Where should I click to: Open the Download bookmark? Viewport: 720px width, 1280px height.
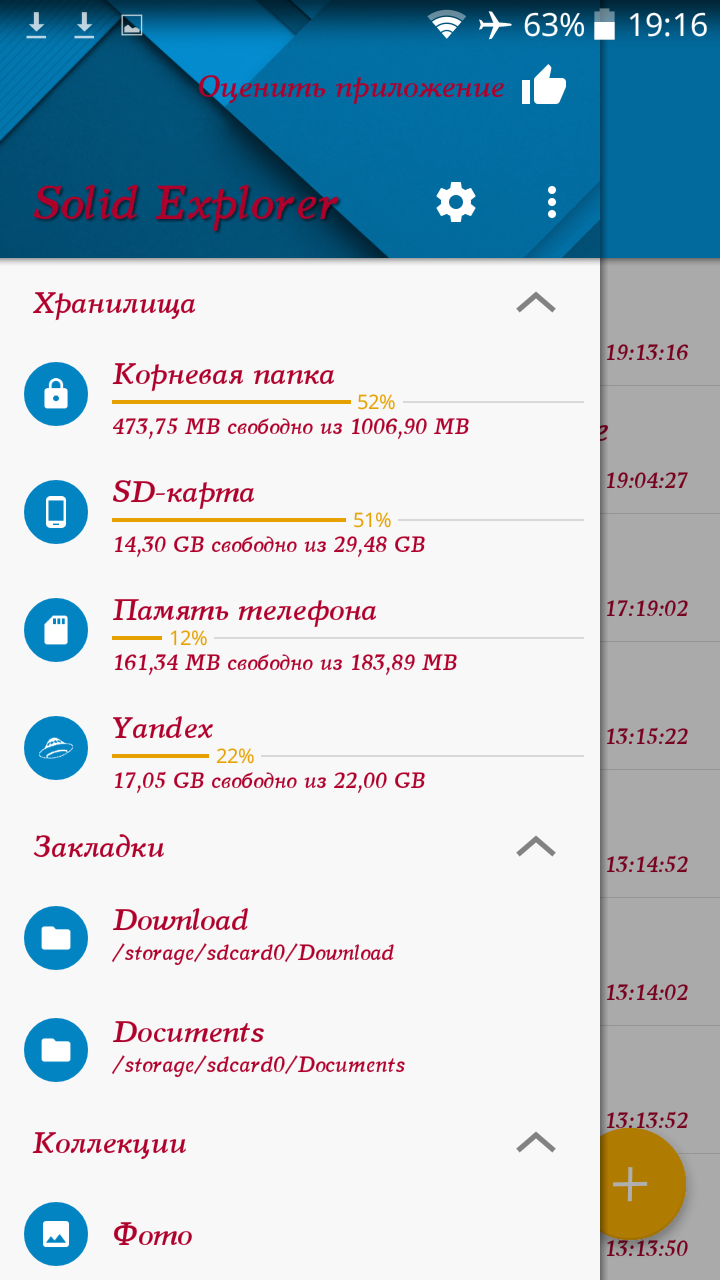(x=300, y=937)
